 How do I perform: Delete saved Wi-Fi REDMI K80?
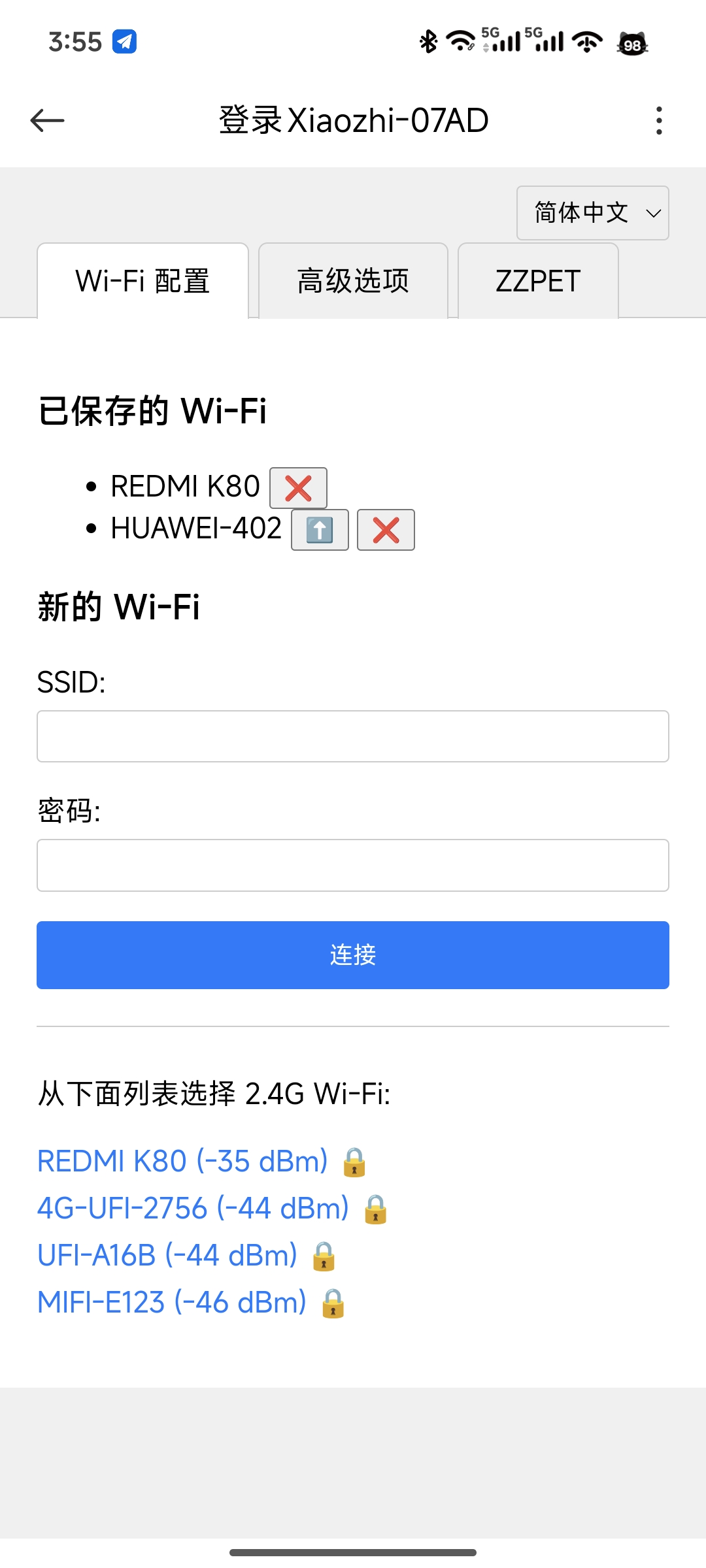pyautogui.click(x=298, y=488)
